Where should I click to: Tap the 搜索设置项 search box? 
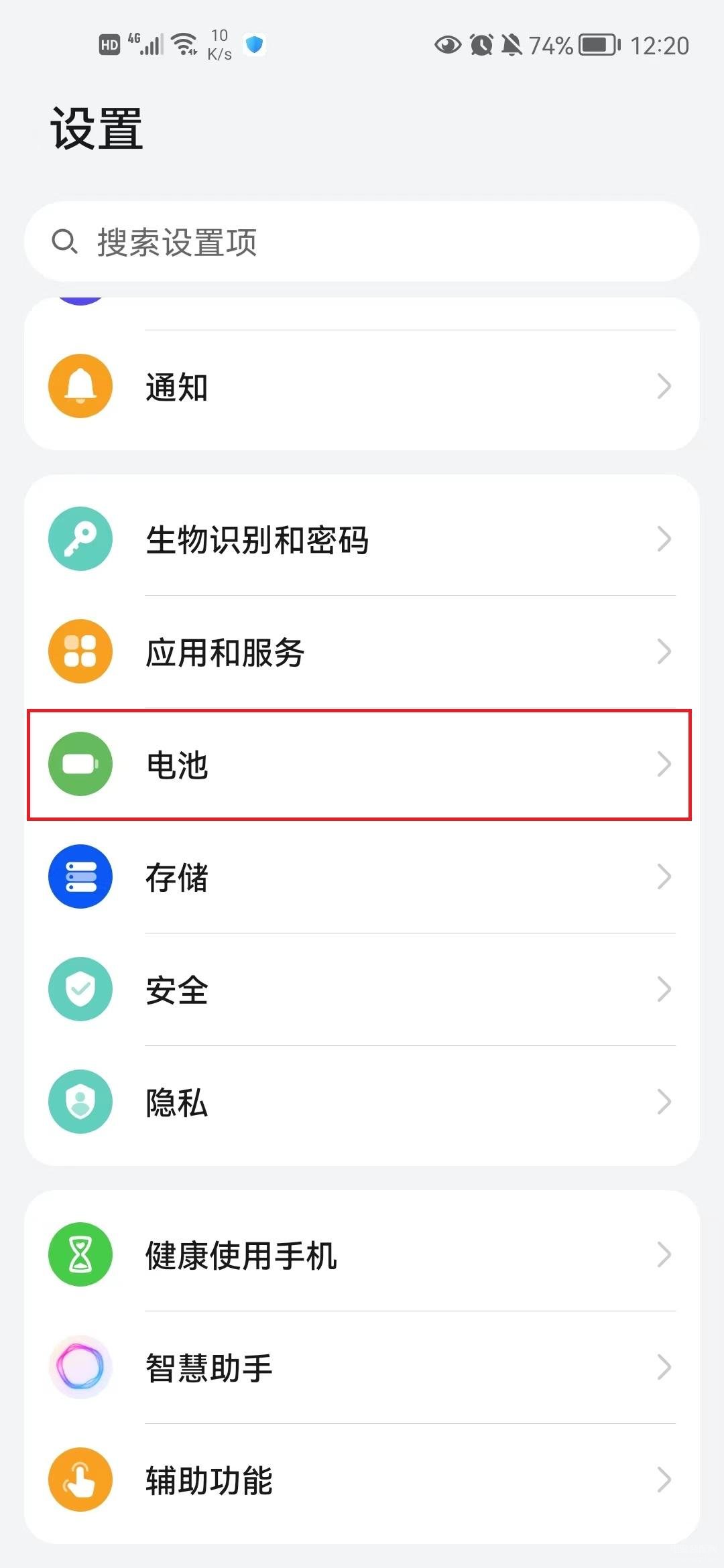point(362,241)
